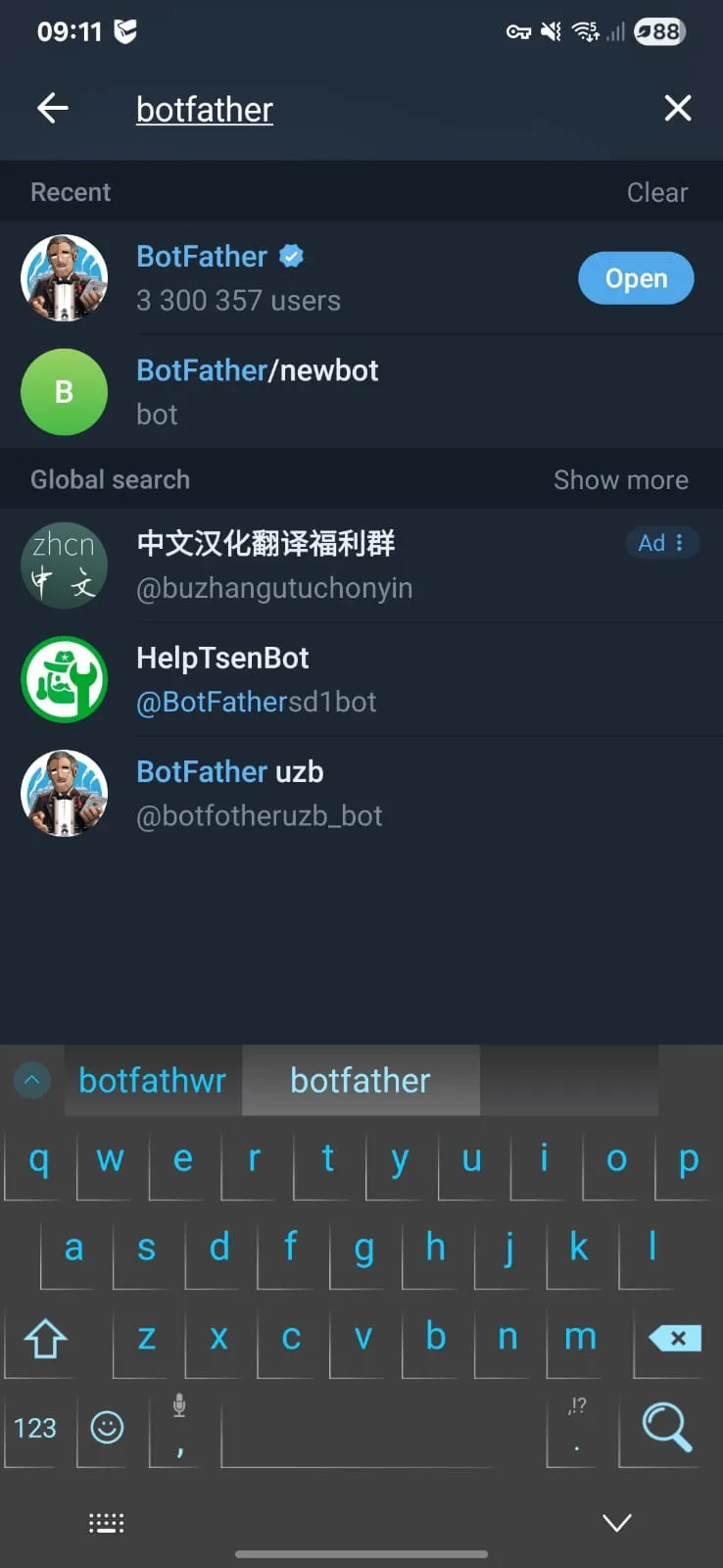Open the emoji keyboard

(107, 1427)
